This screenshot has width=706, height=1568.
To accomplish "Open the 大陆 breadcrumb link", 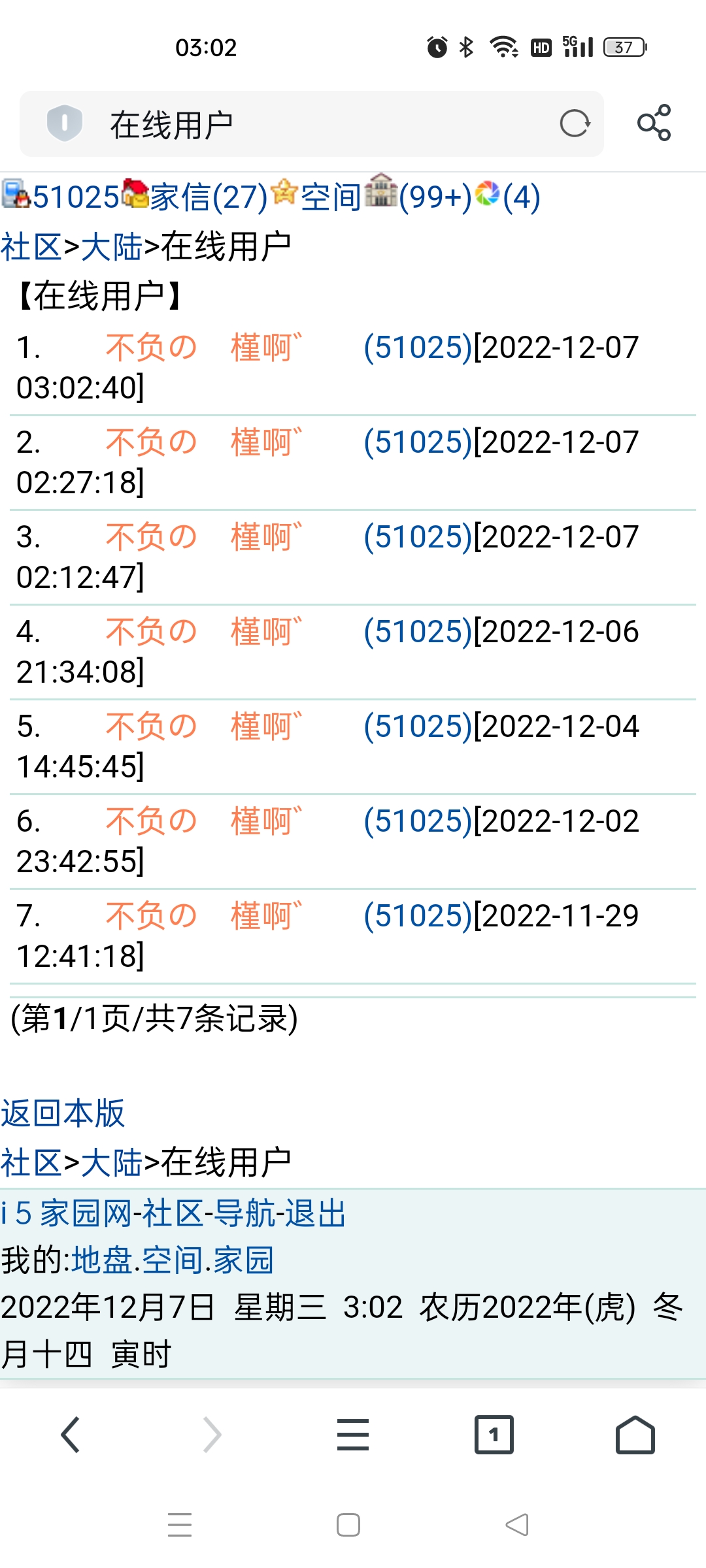I will click(x=112, y=244).
